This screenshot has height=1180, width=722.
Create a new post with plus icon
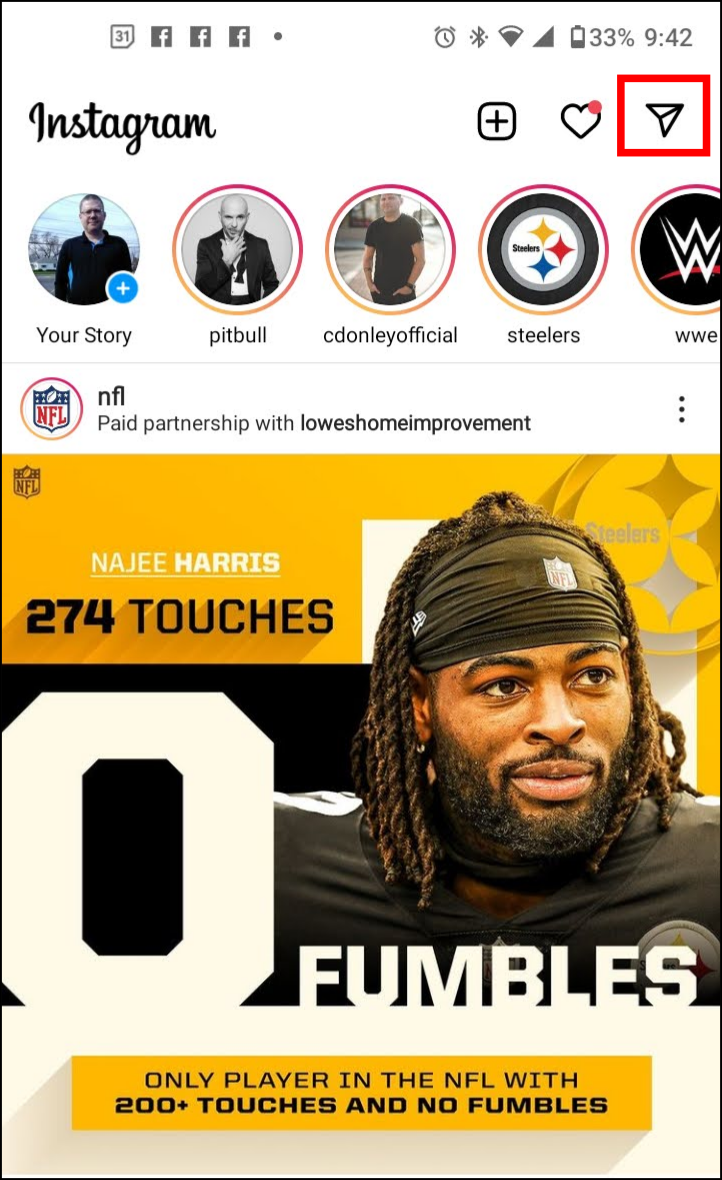[x=496, y=122]
